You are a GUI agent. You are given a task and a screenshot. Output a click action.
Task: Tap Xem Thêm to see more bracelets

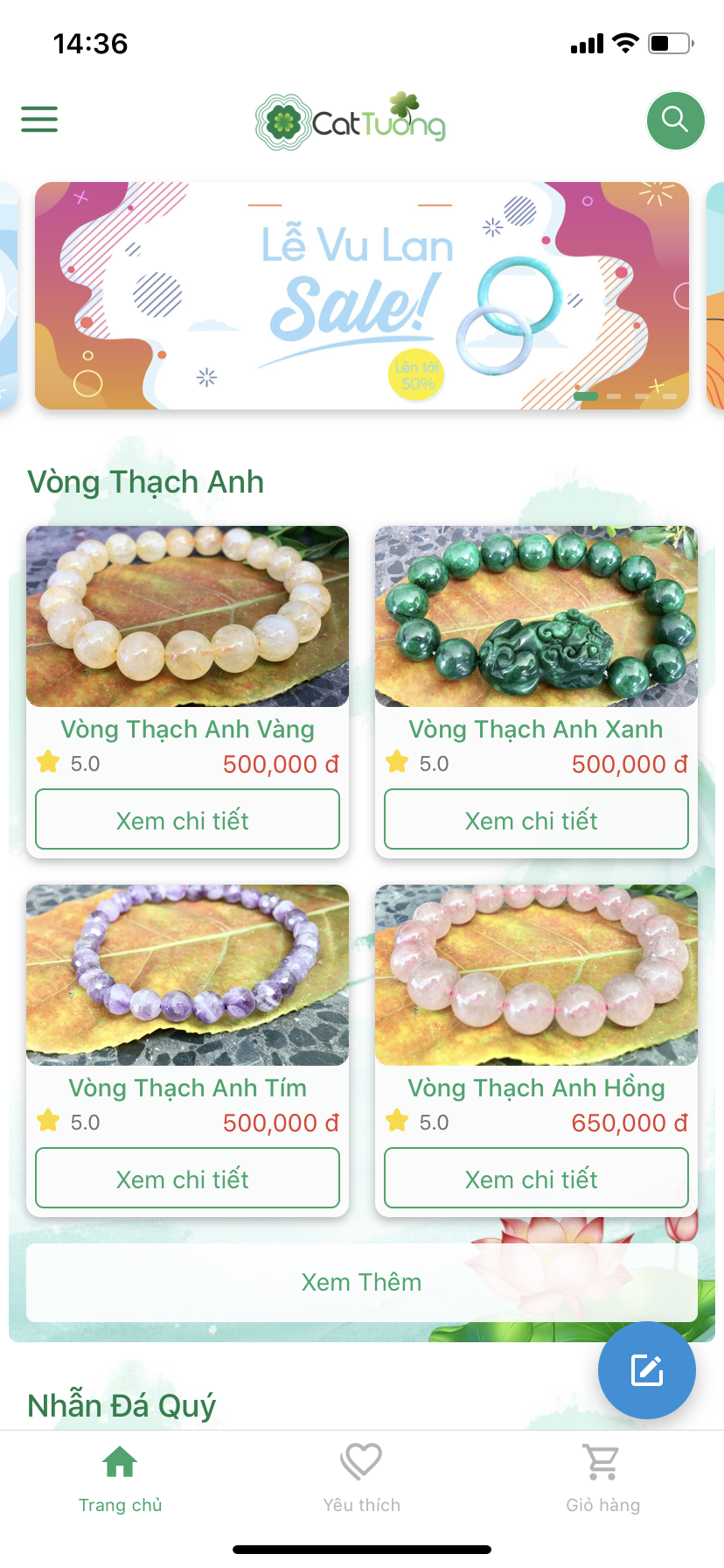[x=361, y=1282]
